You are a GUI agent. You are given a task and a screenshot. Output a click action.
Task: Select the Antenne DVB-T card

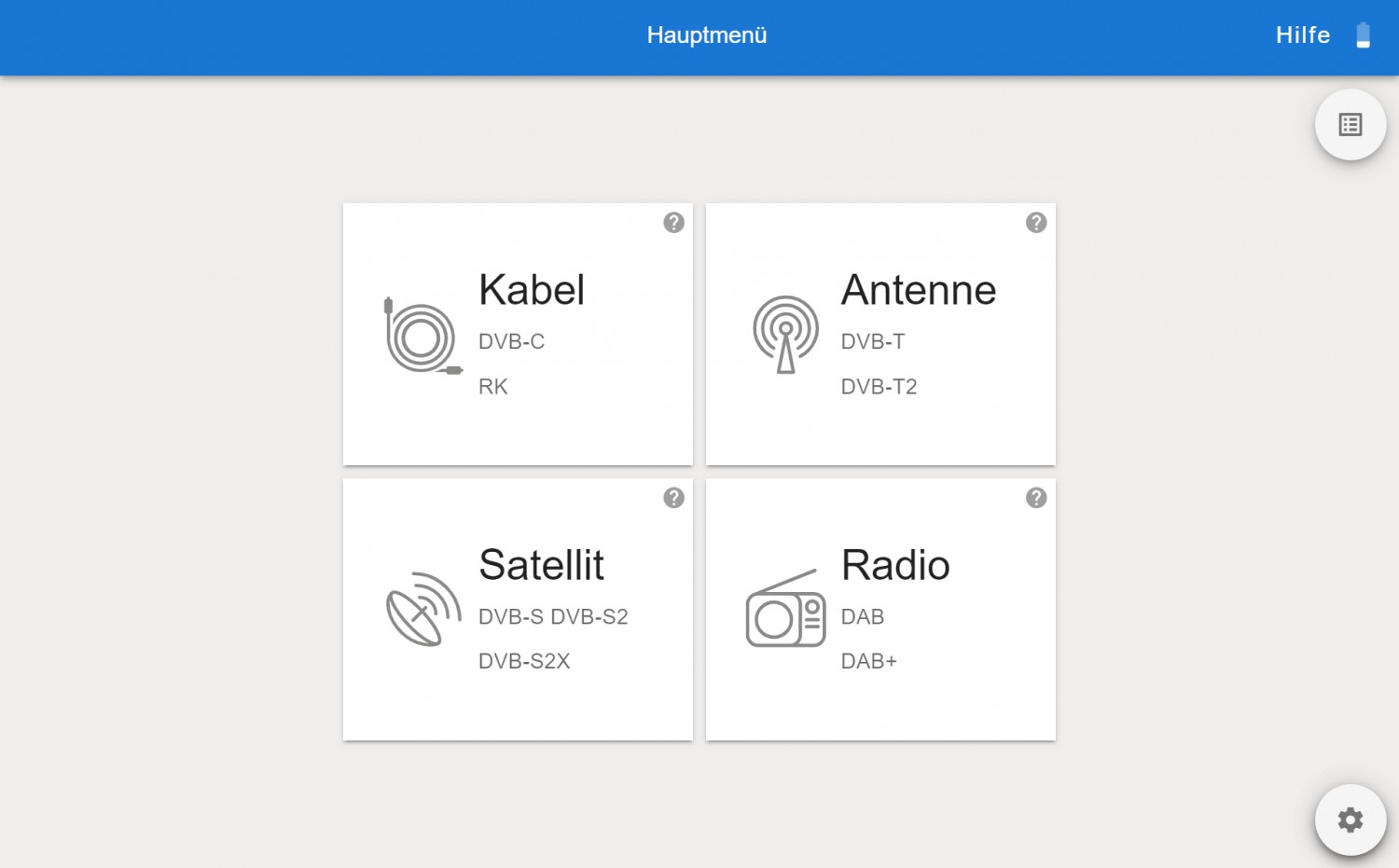pos(880,334)
